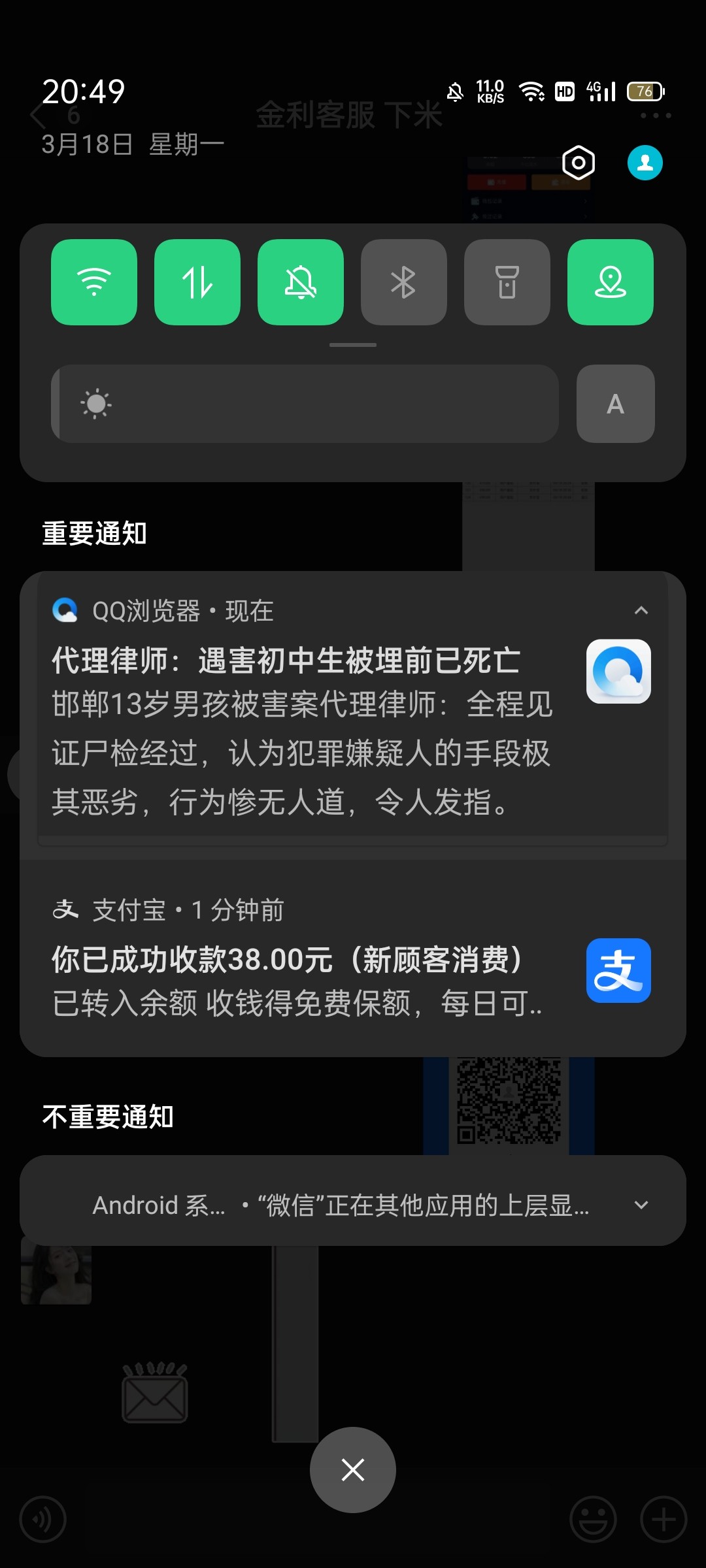
Task: Toggle the silent mode bell tile
Action: pos(301,282)
